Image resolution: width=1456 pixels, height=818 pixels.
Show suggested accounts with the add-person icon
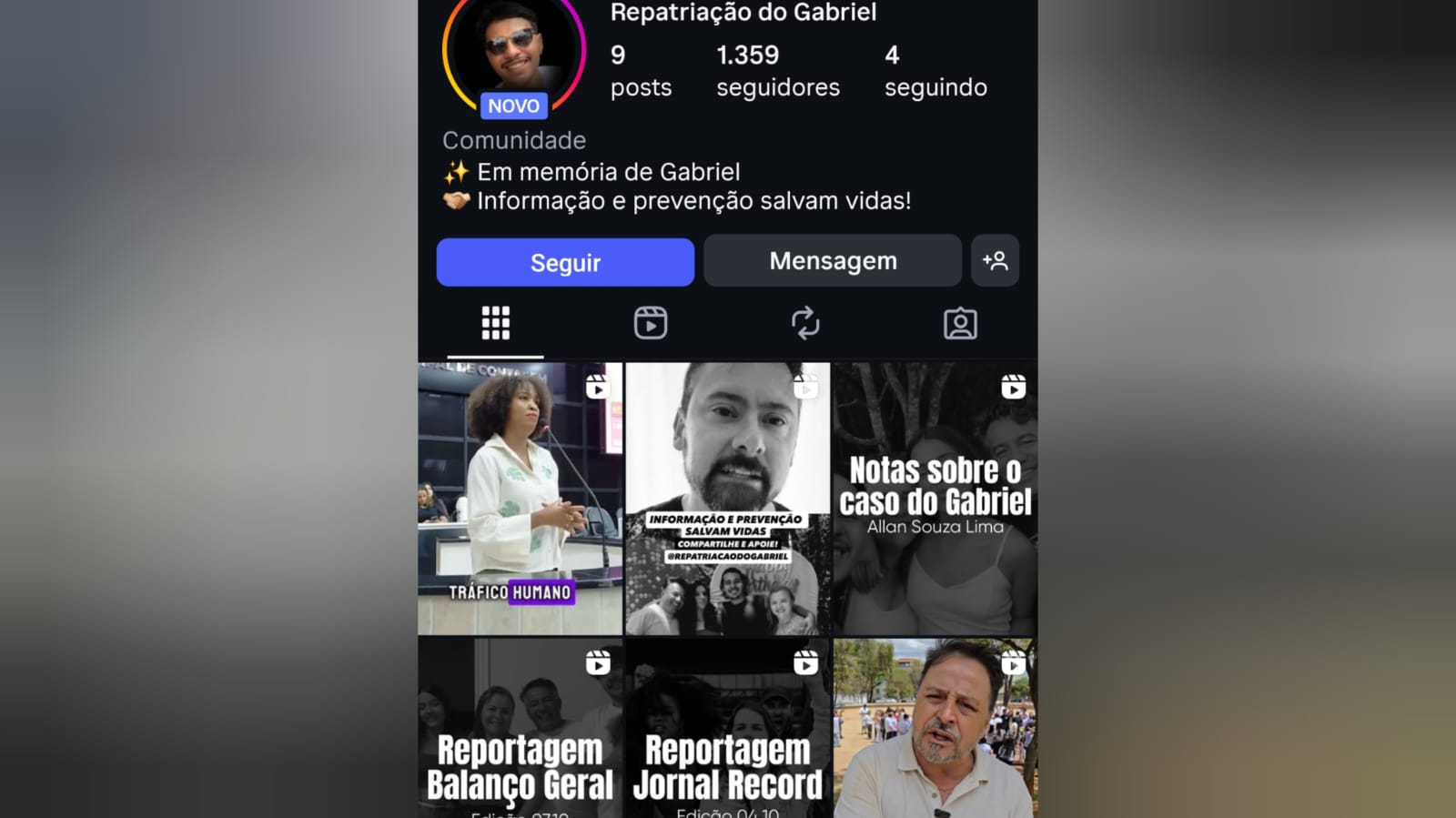(995, 261)
